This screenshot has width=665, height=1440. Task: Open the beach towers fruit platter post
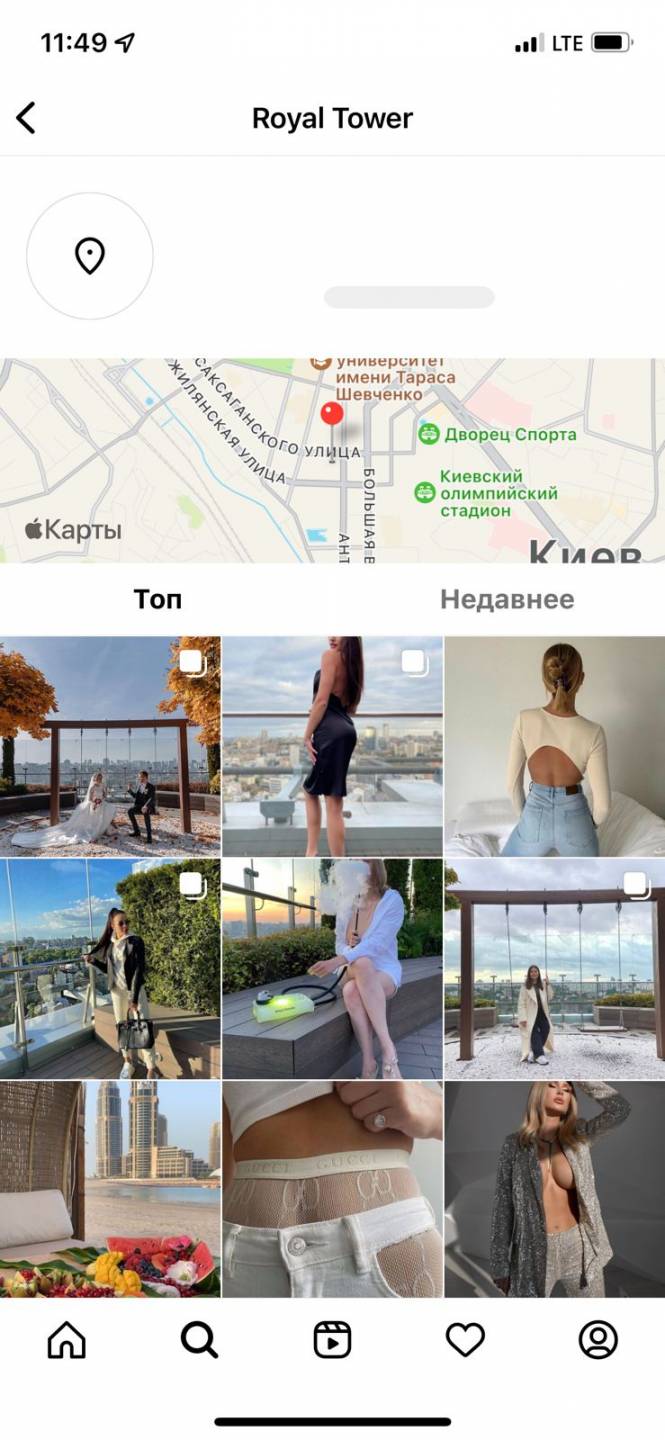110,1189
